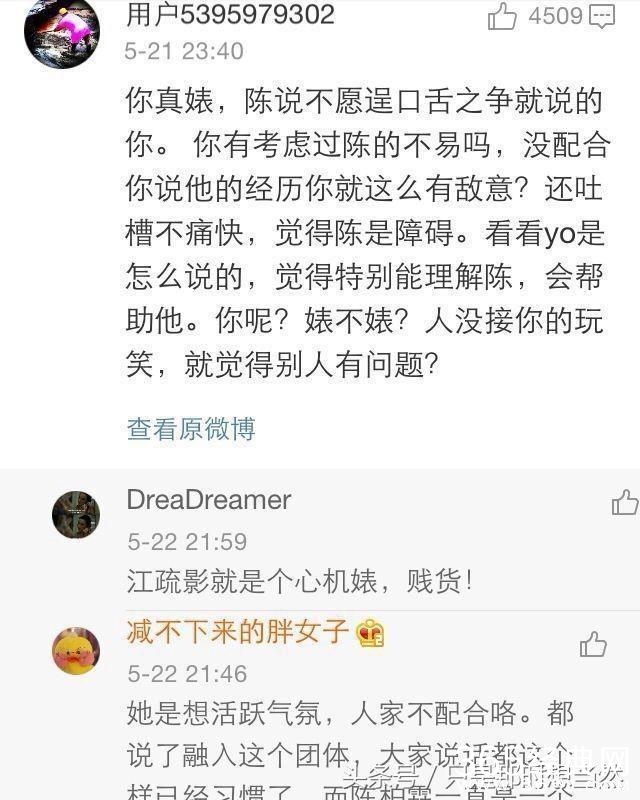The image size is (640, 800).
Task: Open replies to 用户5395979302's comment
Action: tap(602, 16)
